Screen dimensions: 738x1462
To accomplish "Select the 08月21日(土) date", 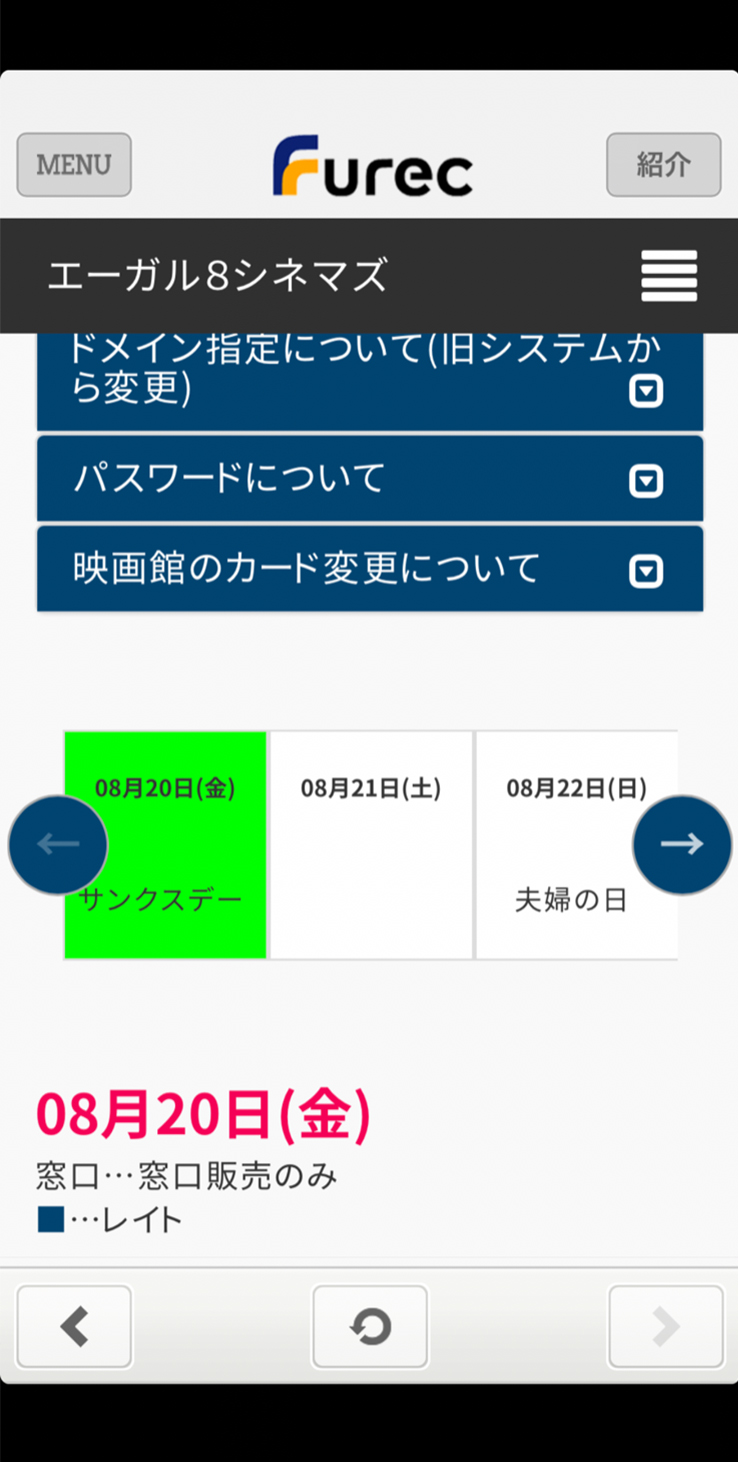I will point(371,845).
